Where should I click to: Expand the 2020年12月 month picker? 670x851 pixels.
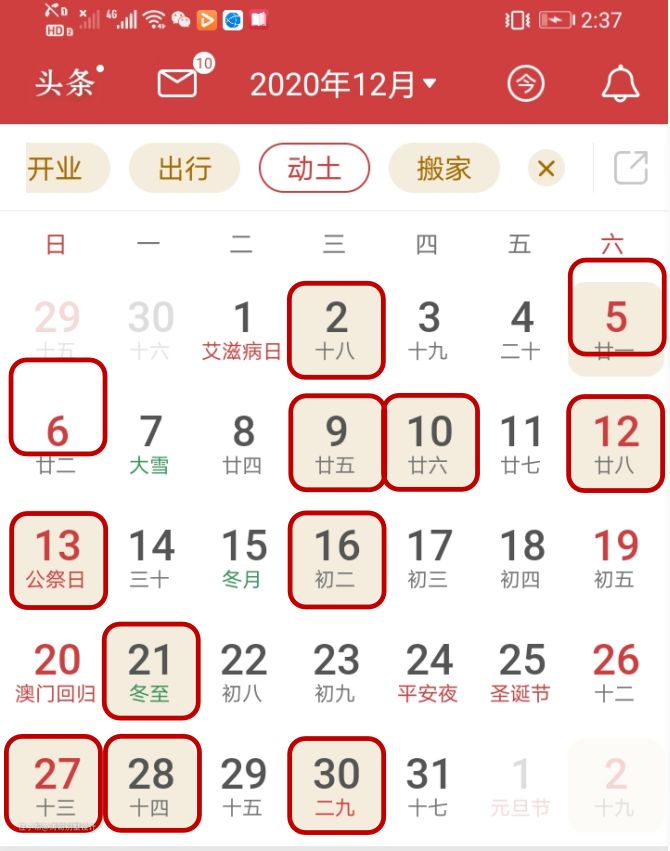point(342,84)
